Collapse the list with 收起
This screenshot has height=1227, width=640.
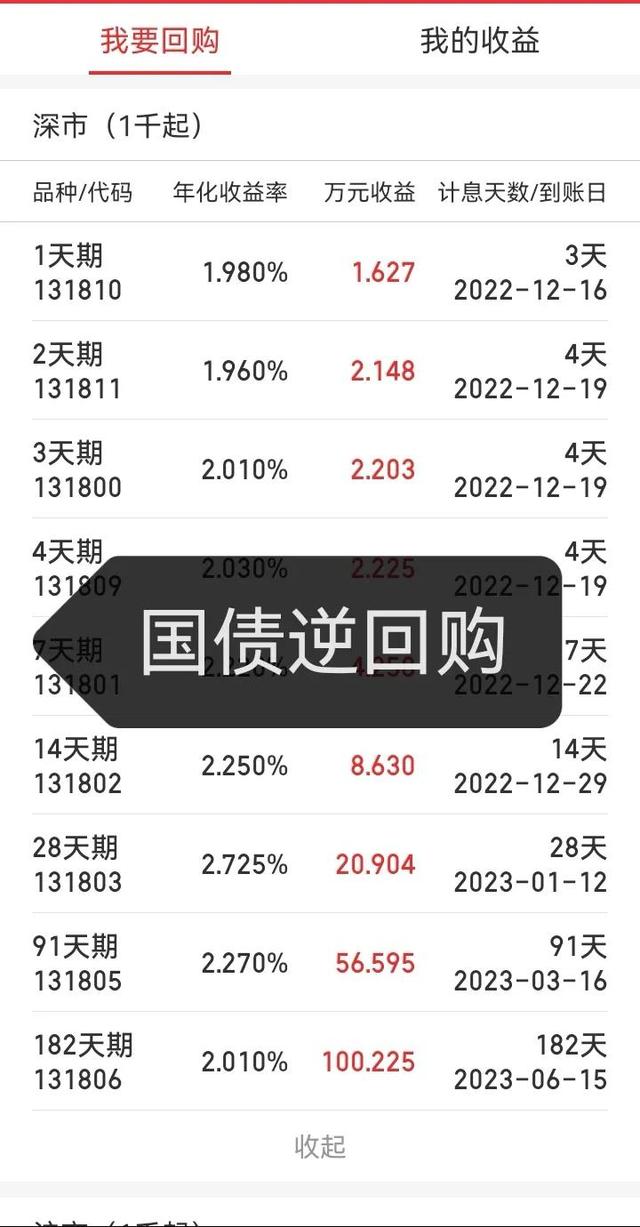320,1146
